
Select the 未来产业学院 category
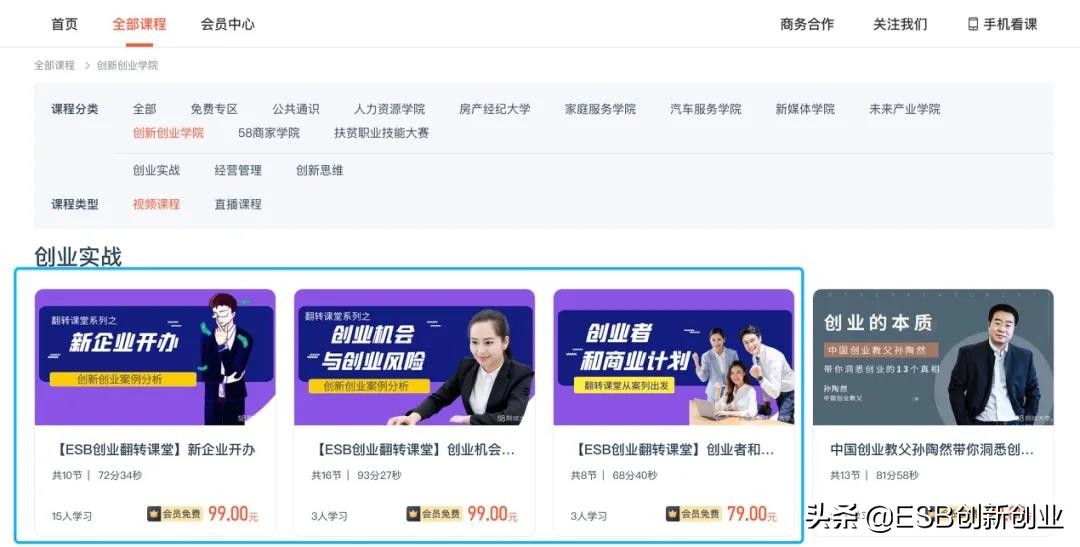click(x=904, y=109)
